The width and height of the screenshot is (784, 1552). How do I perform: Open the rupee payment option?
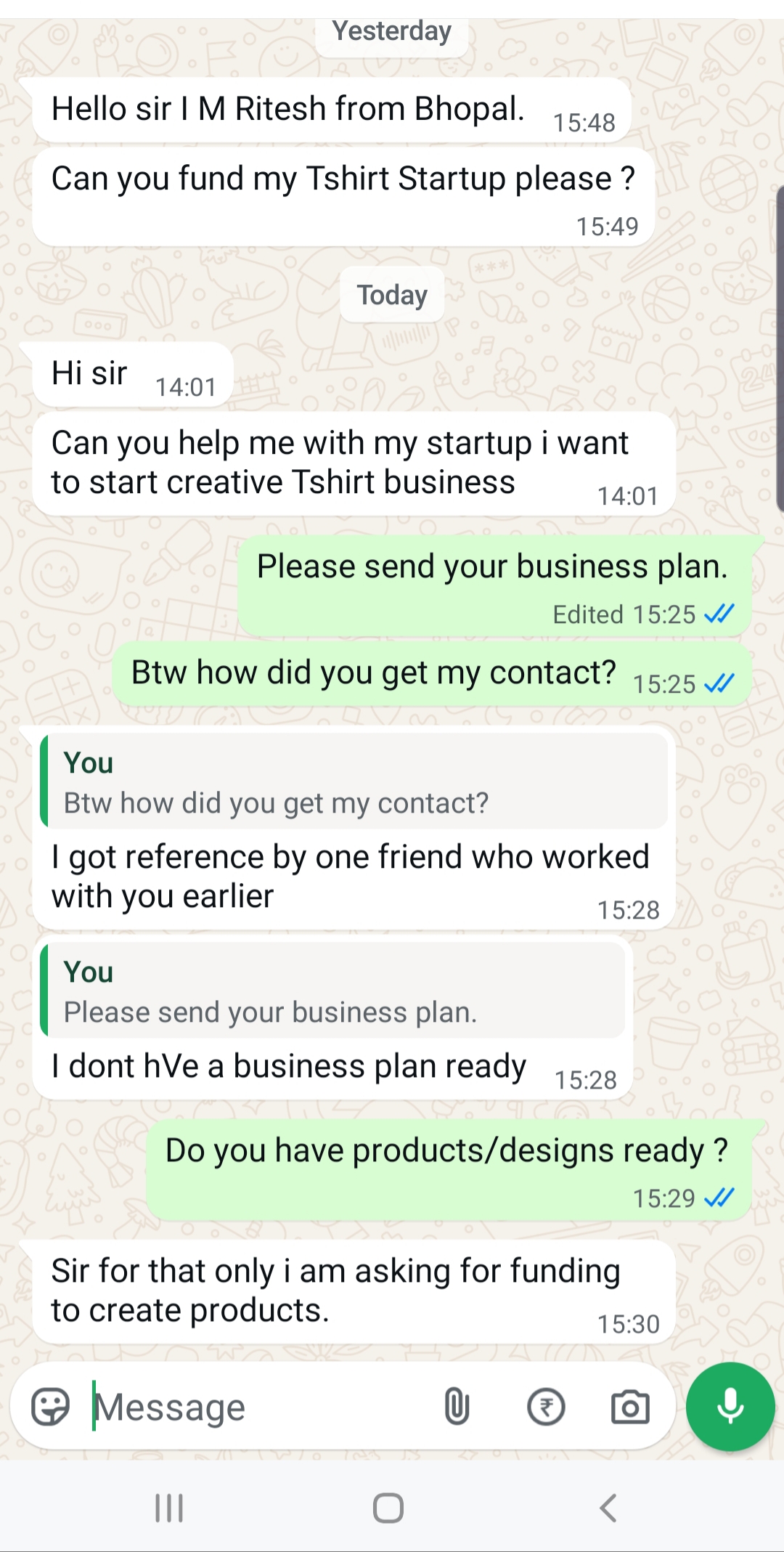[546, 1407]
